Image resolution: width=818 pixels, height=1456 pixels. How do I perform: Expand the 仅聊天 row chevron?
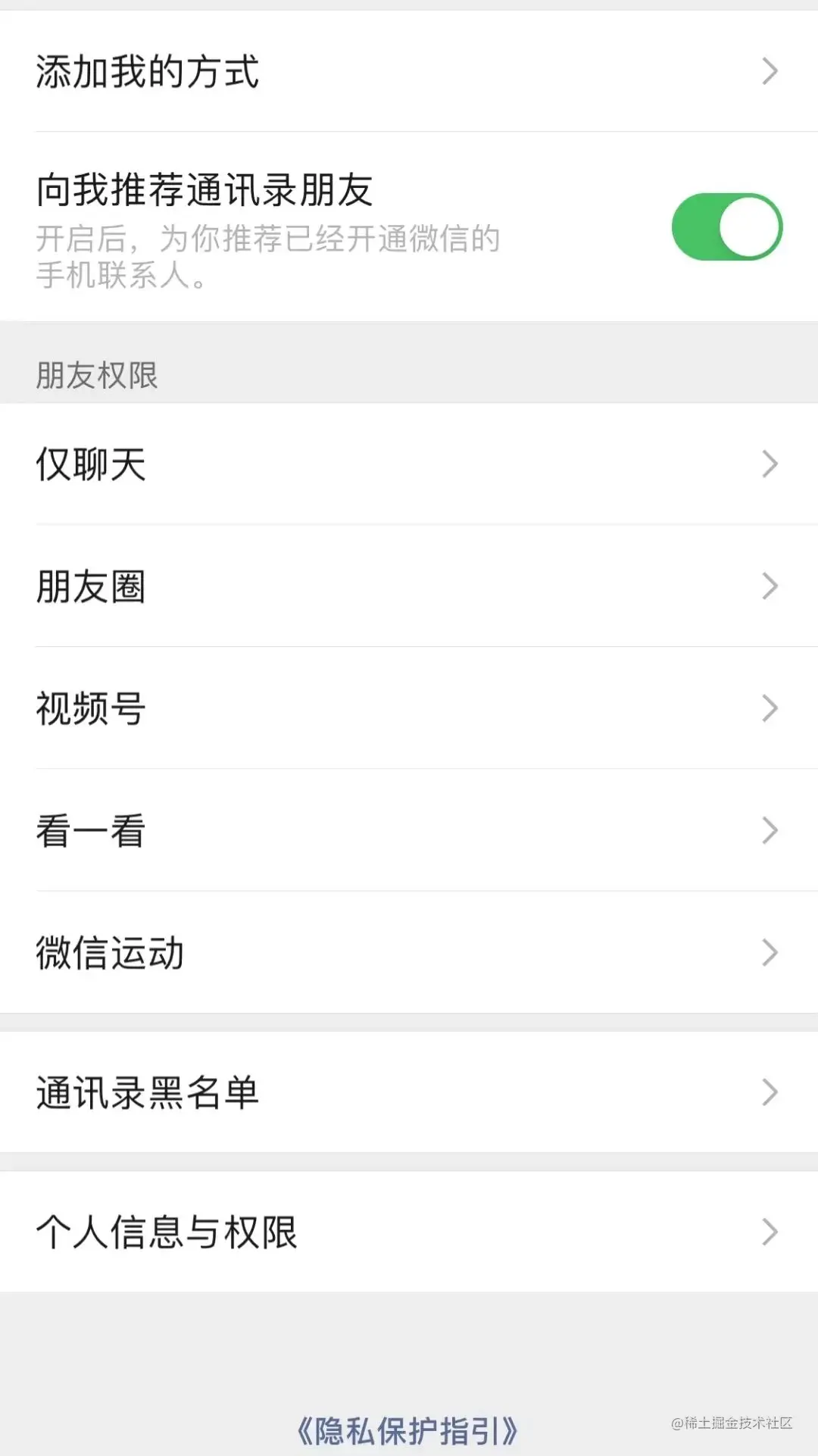(x=770, y=464)
